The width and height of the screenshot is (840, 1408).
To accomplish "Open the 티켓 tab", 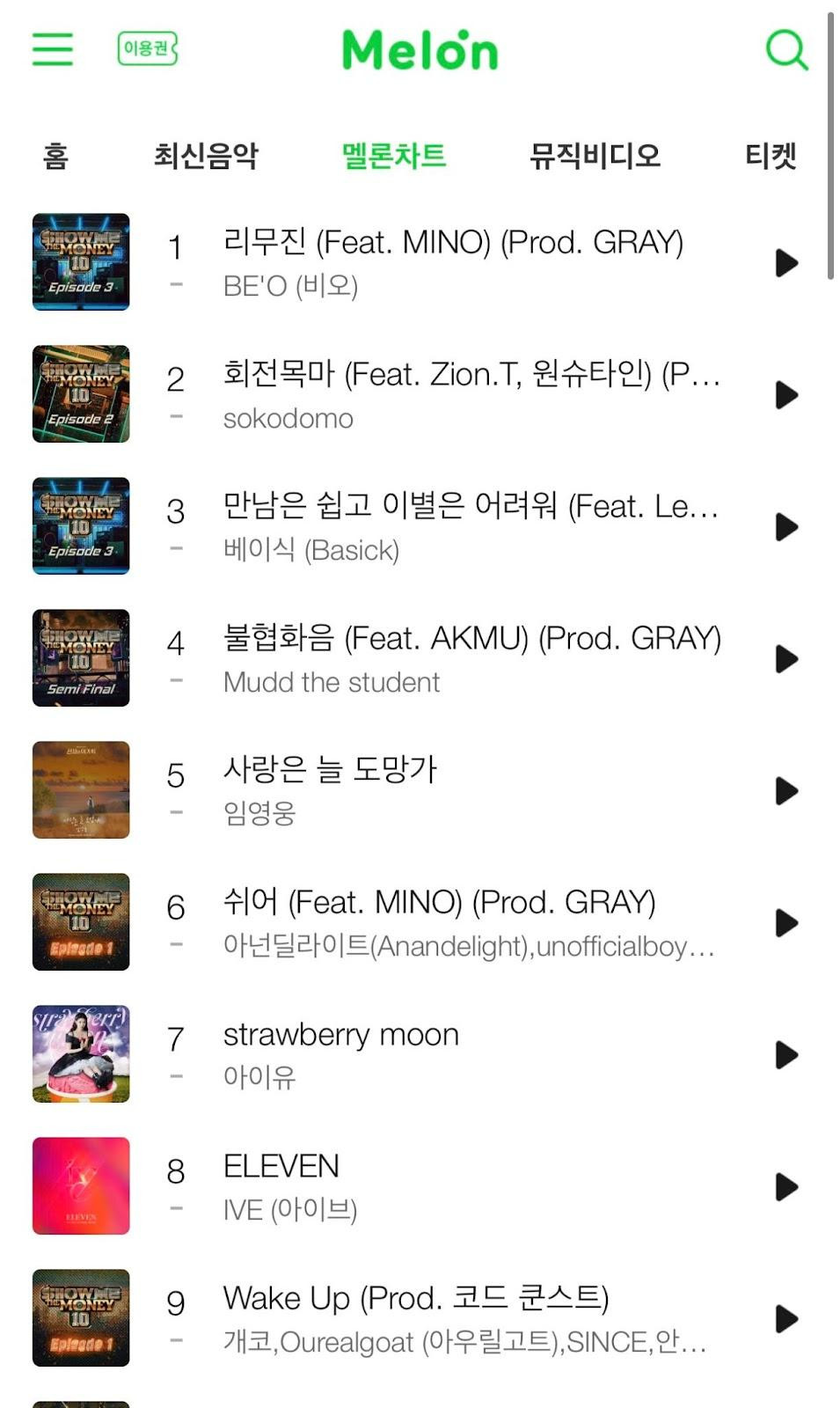I will (x=771, y=156).
